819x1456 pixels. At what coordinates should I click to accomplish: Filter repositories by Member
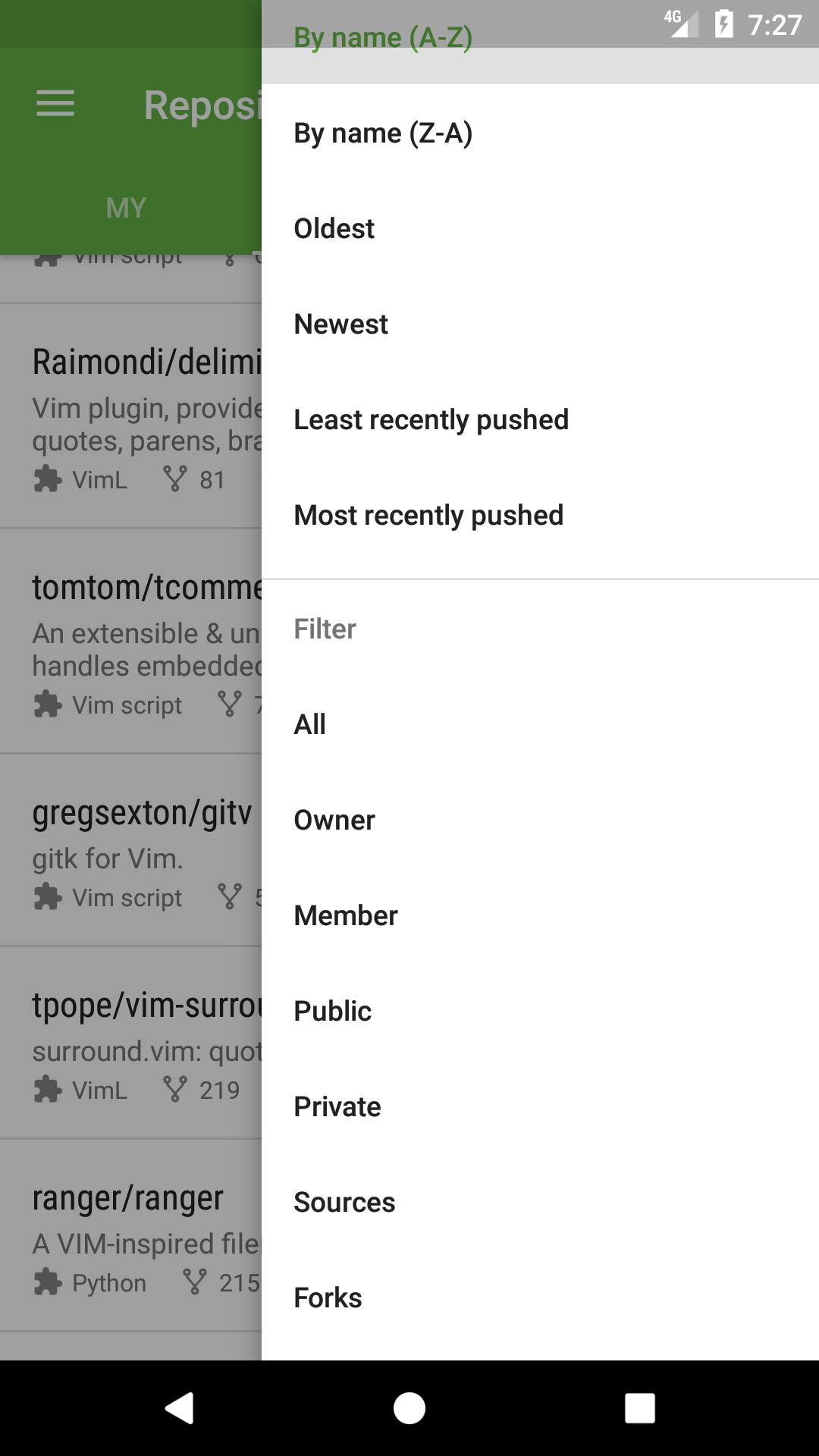(x=346, y=916)
